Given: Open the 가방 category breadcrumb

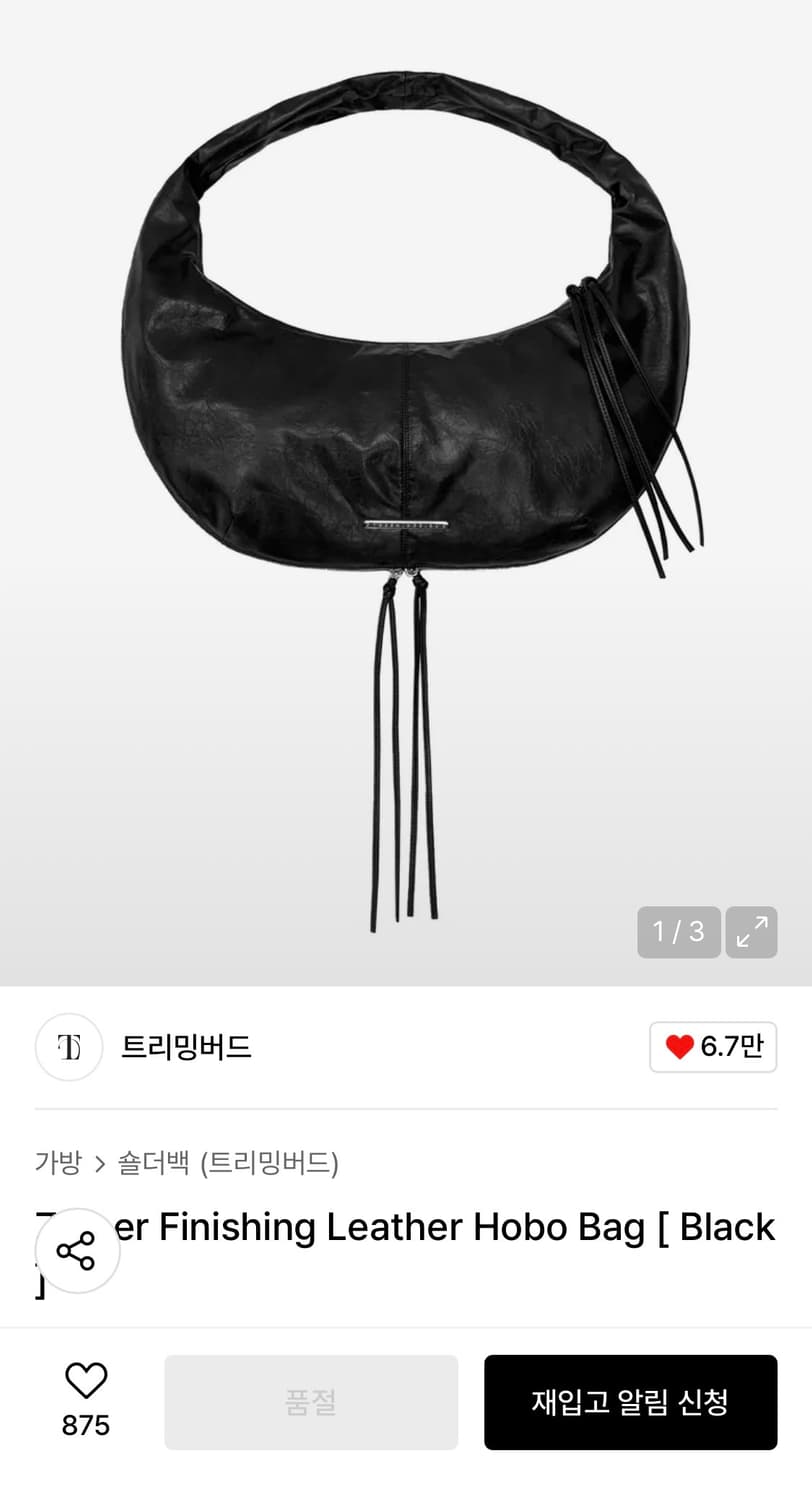Looking at the screenshot, I should click(x=57, y=1163).
